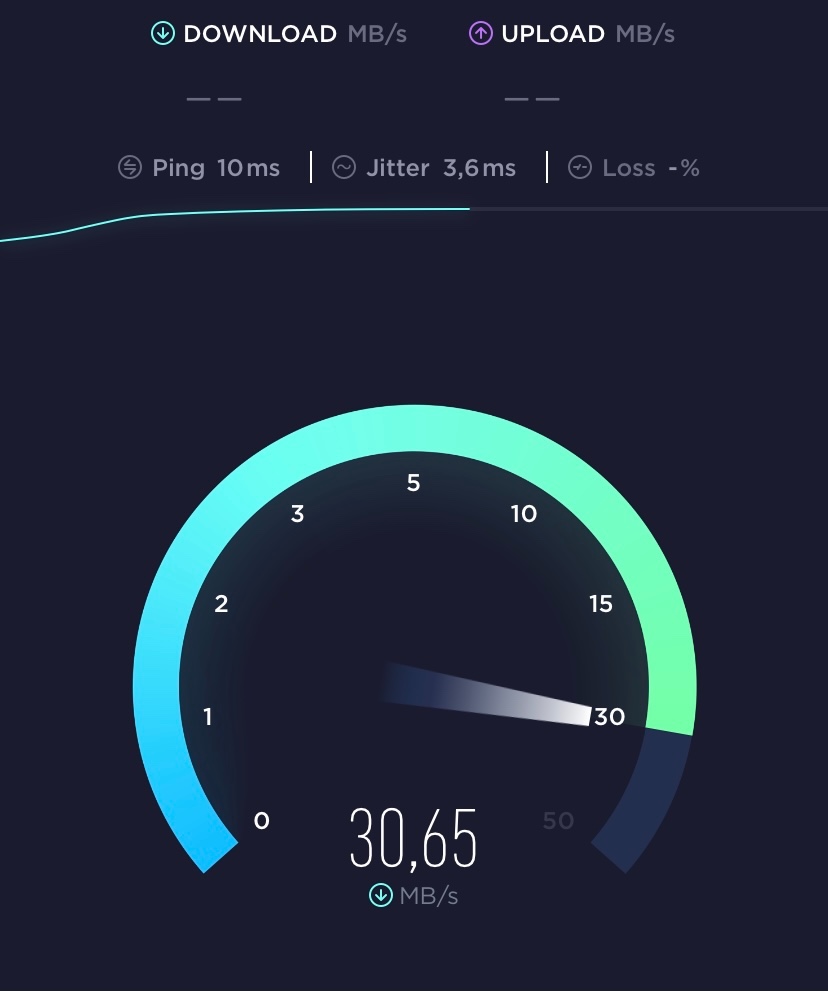The image size is (828, 991).
Task: Click the download result placeholder dashes
Action: 214,98
